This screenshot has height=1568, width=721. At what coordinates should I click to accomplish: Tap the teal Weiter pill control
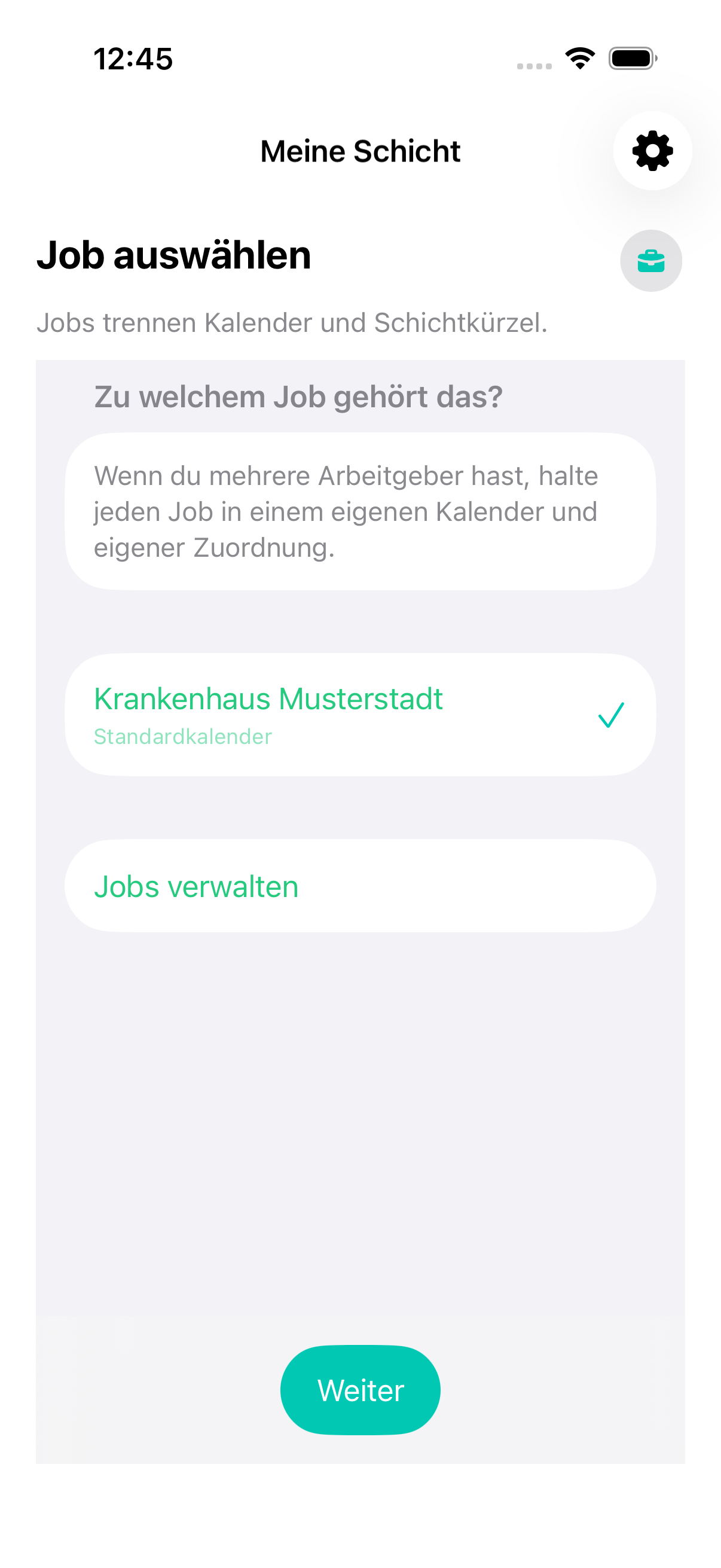(359, 1390)
